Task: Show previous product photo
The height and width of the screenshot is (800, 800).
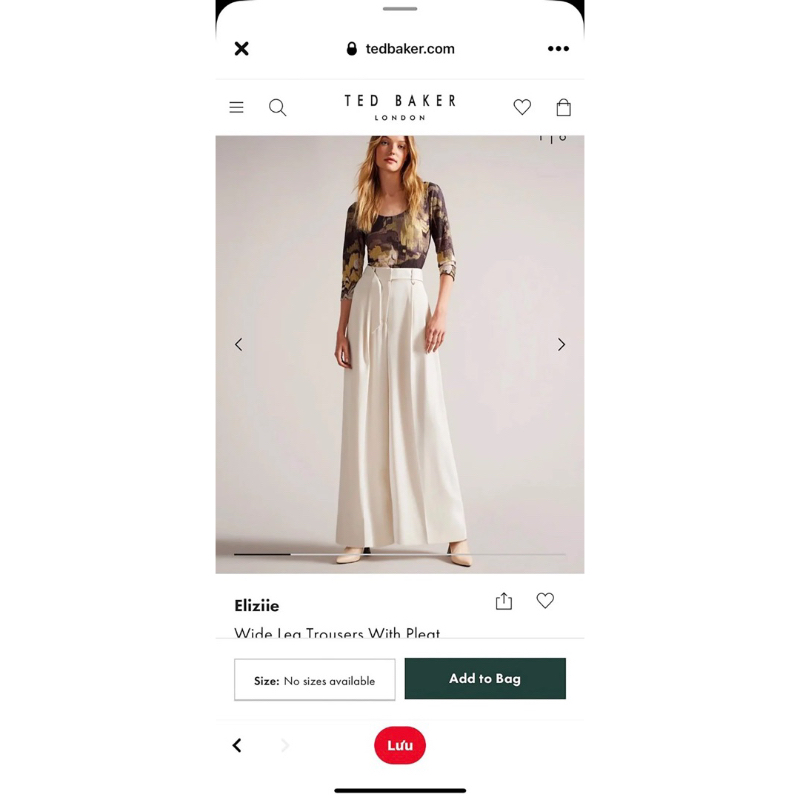Action: (x=238, y=344)
